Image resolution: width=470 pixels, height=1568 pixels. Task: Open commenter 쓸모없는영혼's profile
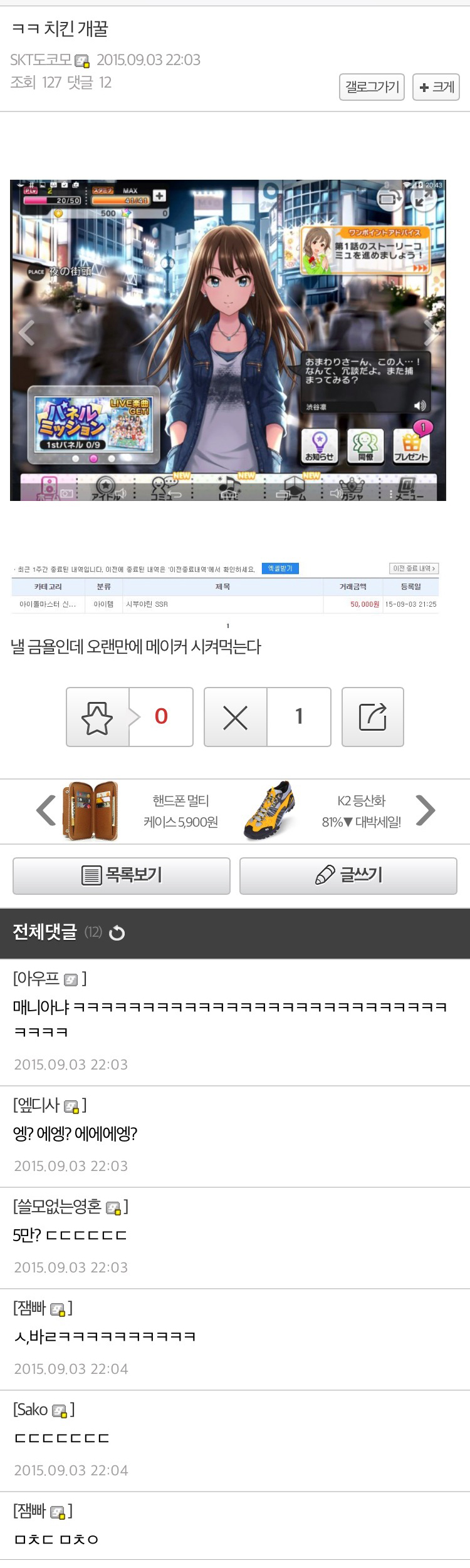(58, 1207)
